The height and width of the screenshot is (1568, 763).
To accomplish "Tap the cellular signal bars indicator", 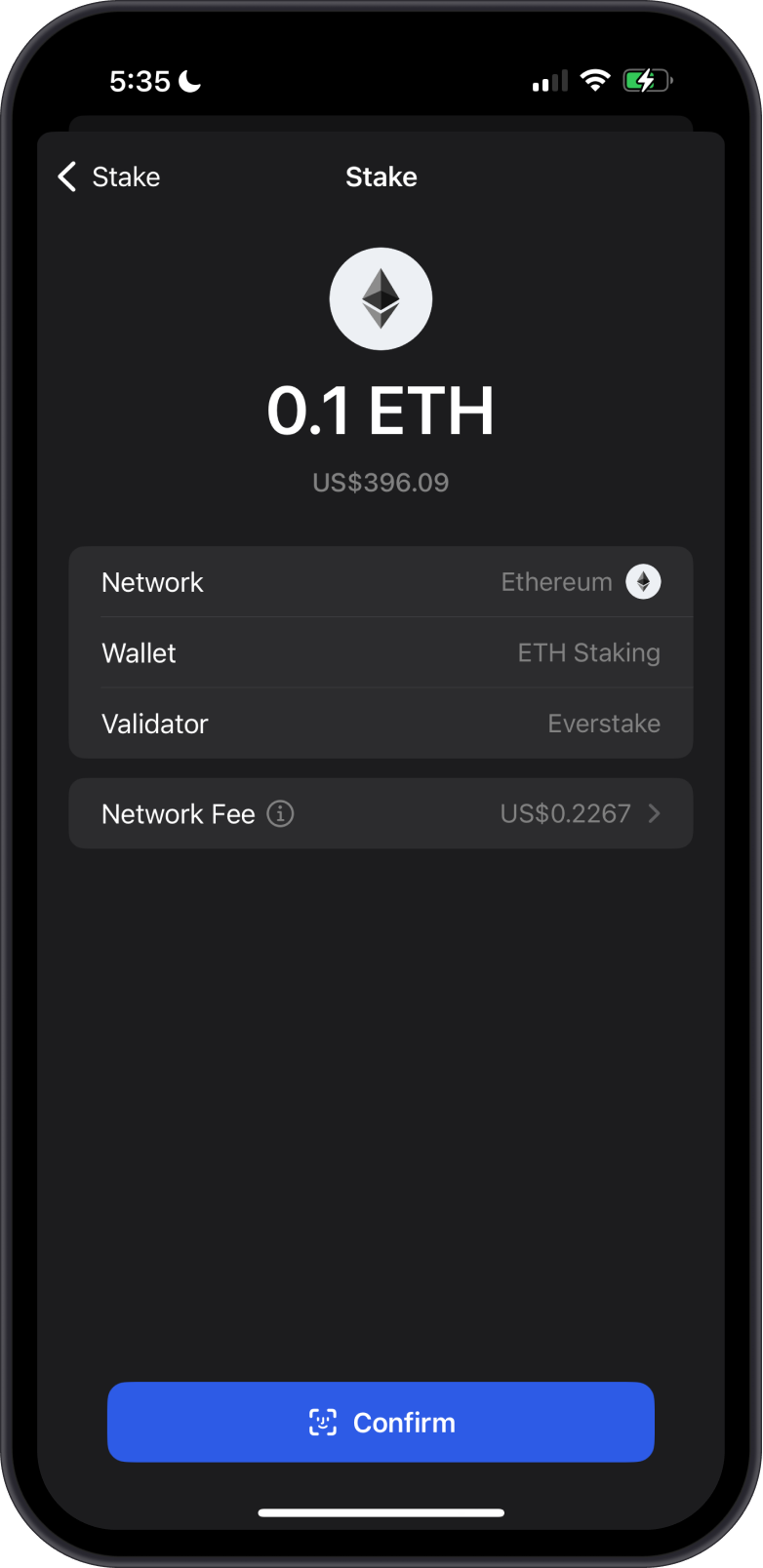I will pos(547,80).
